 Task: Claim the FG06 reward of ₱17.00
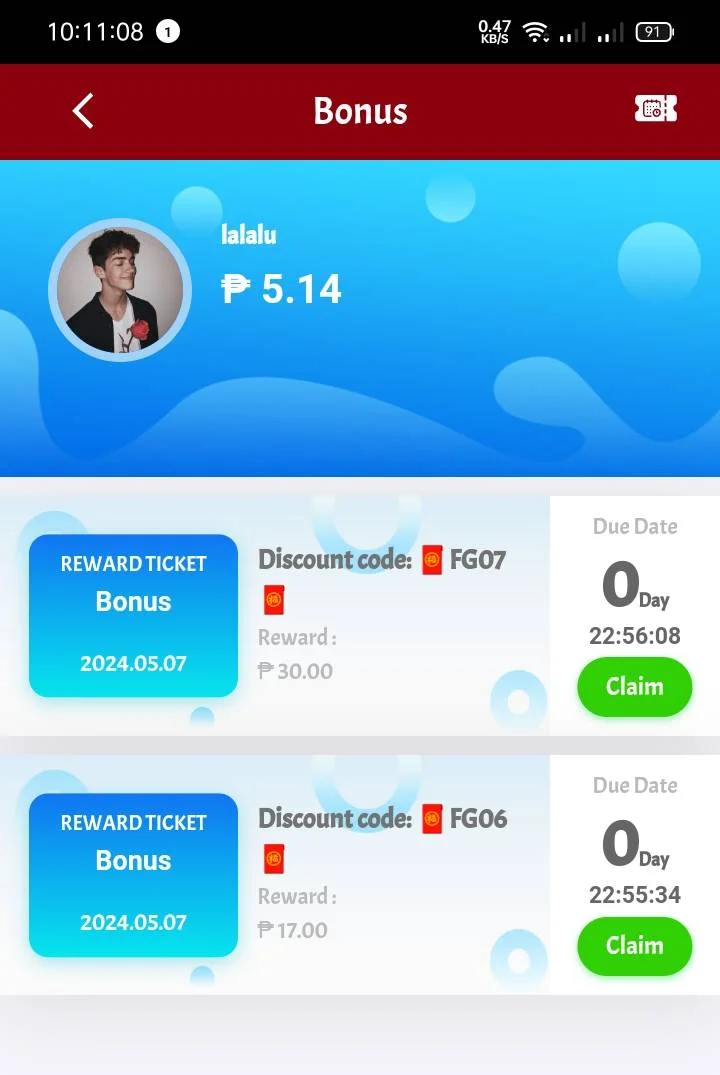[634, 946]
